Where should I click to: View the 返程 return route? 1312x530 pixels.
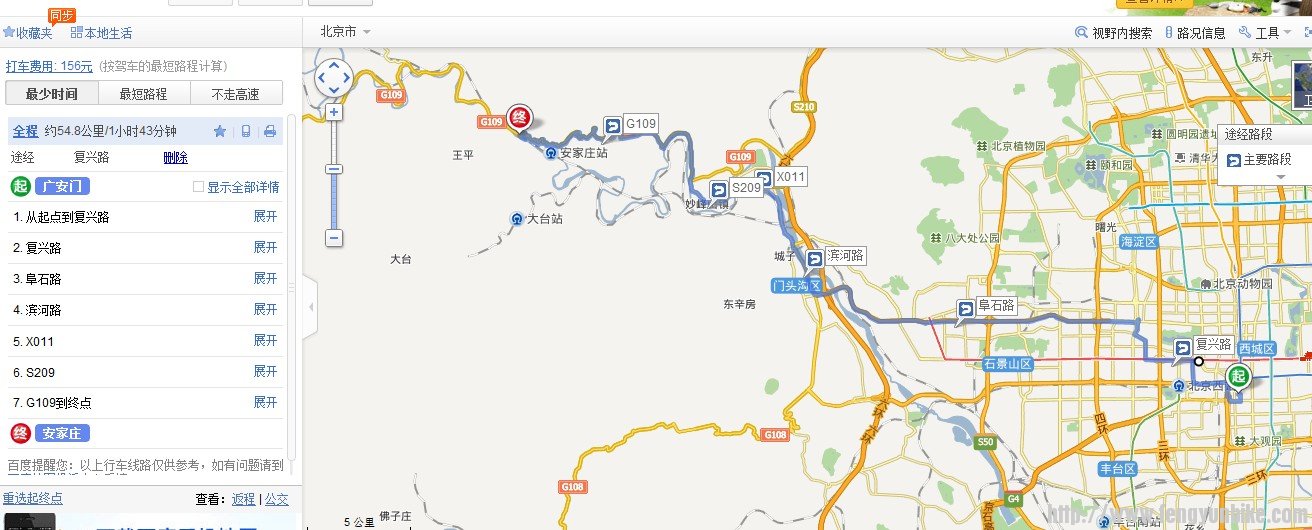tap(243, 499)
